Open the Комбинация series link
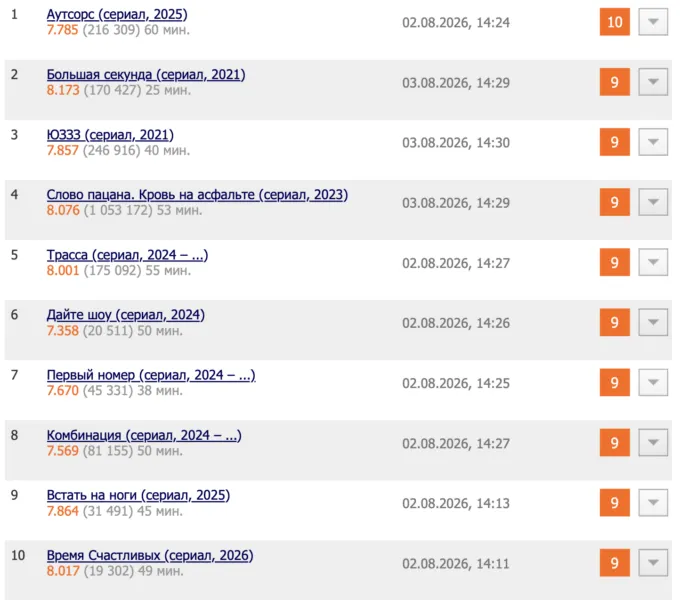The height and width of the screenshot is (600, 680). [x=144, y=435]
